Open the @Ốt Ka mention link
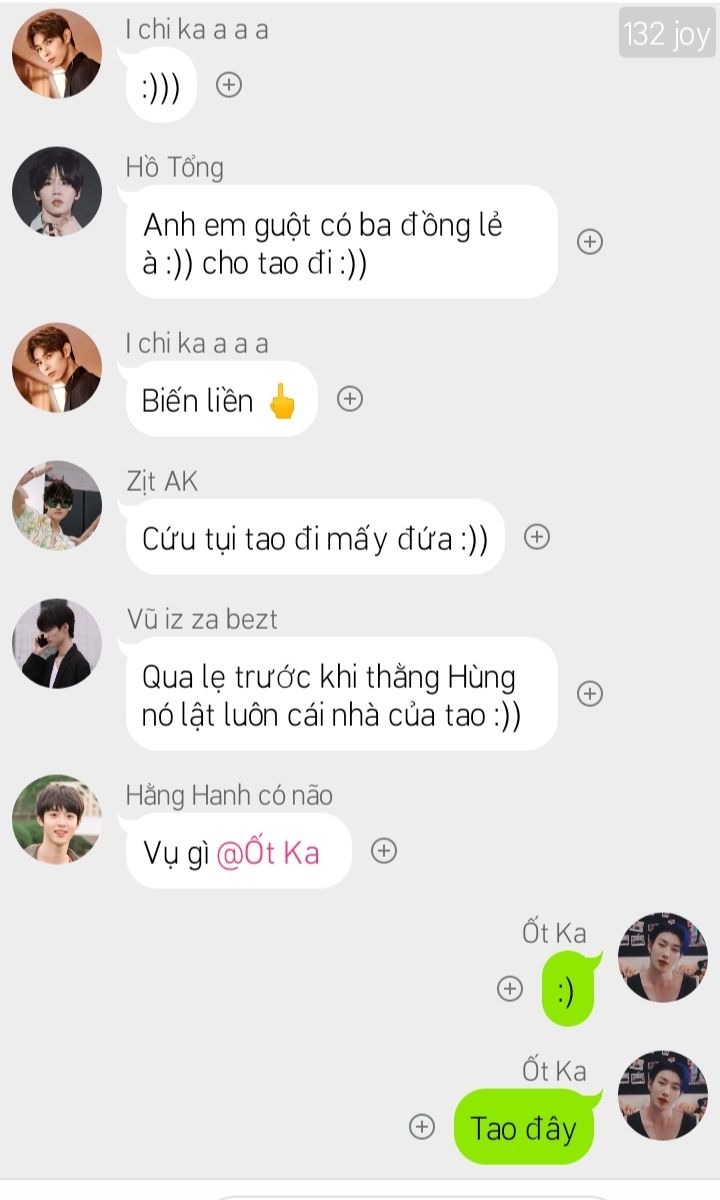This screenshot has height=1200, width=720. click(268, 852)
